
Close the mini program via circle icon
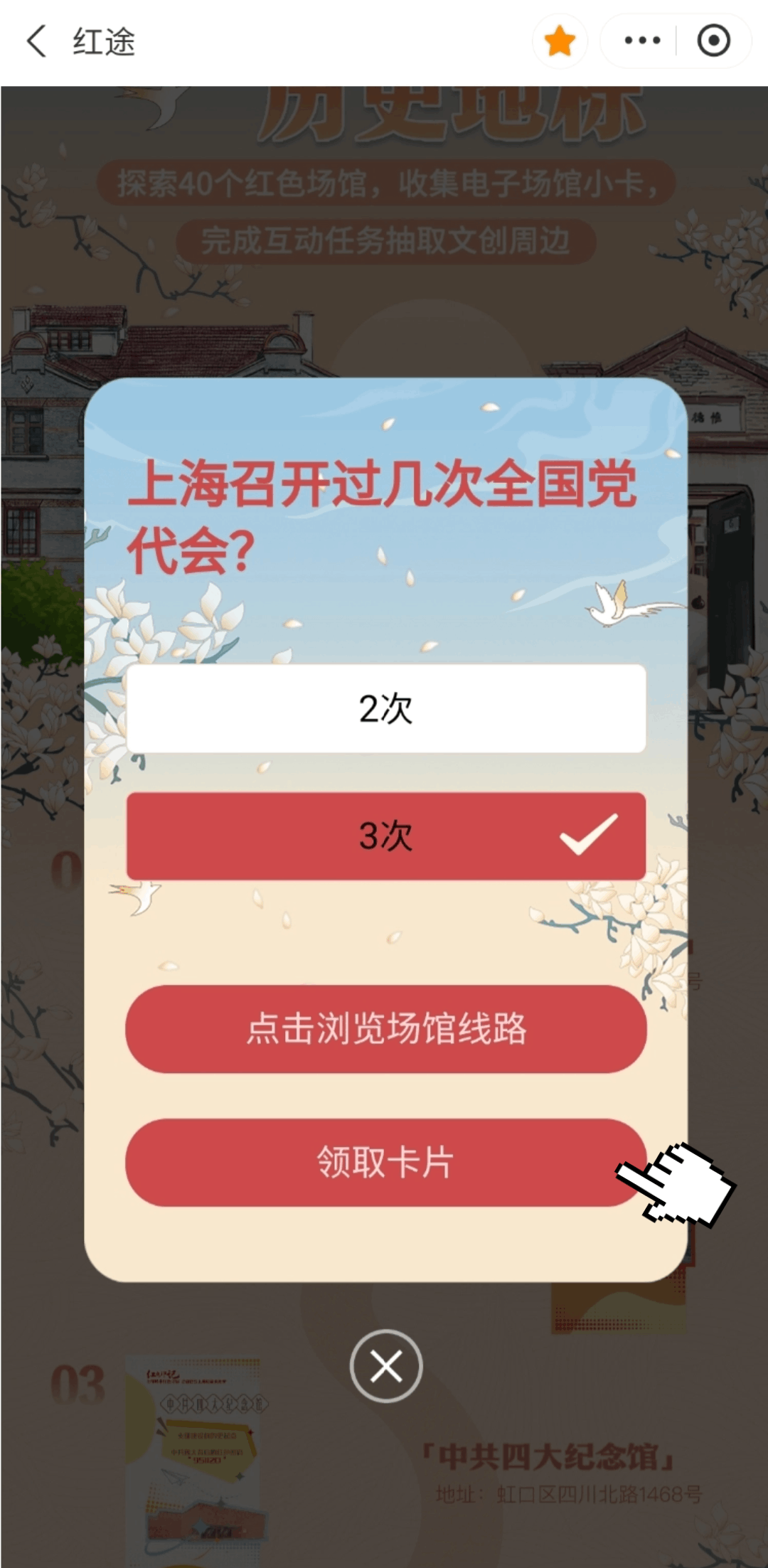point(713,41)
